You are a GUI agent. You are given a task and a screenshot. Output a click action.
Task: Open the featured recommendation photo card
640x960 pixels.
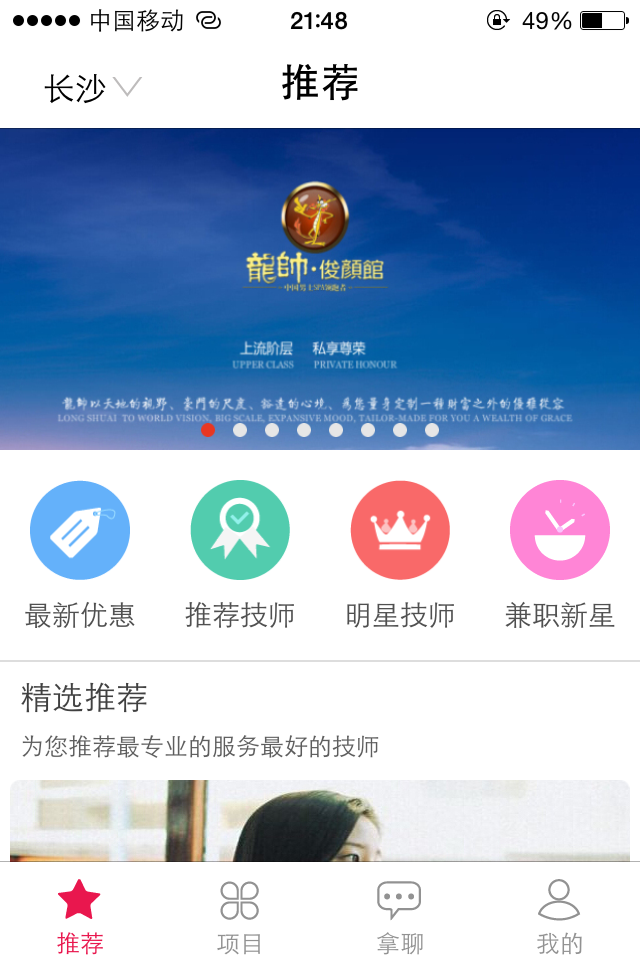[320, 820]
